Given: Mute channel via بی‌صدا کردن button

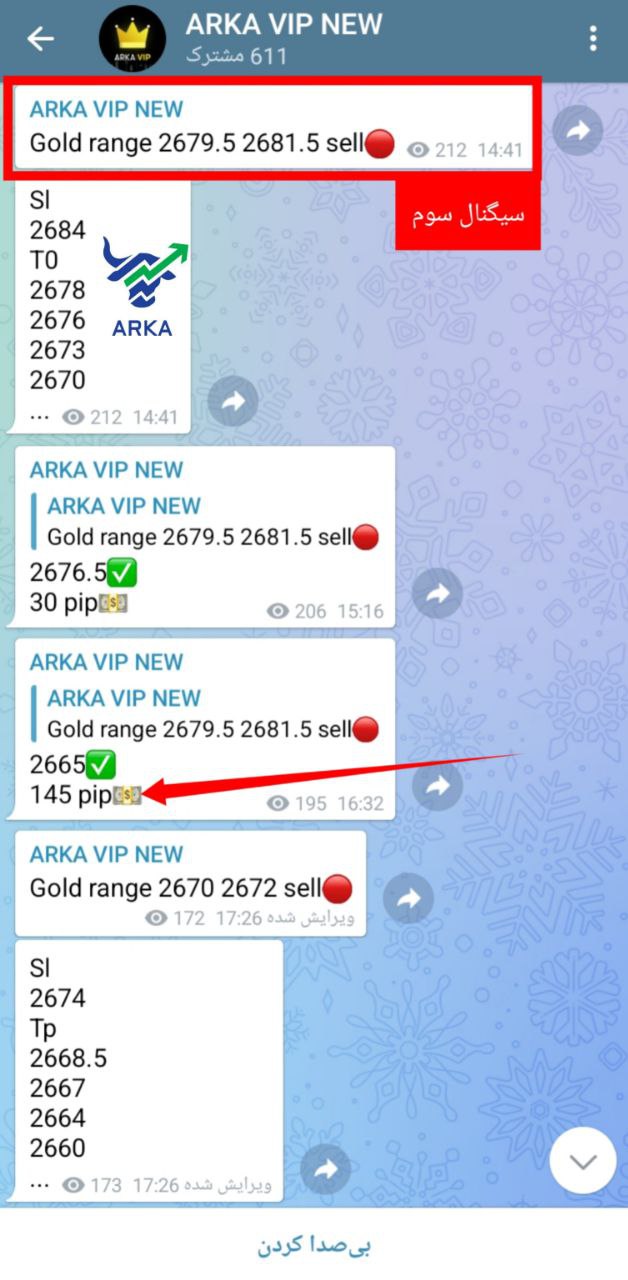Looking at the screenshot, I should point(314,1246).
